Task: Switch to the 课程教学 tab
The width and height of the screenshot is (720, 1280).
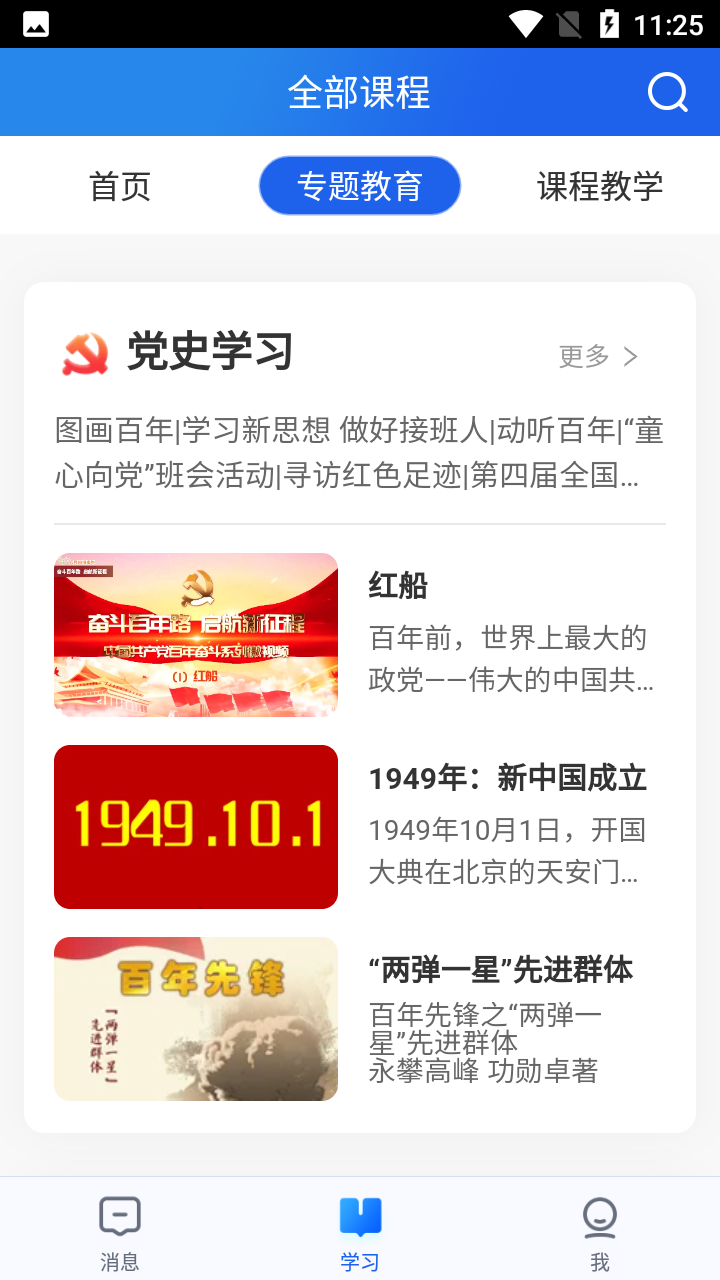Action: (600, 186)
